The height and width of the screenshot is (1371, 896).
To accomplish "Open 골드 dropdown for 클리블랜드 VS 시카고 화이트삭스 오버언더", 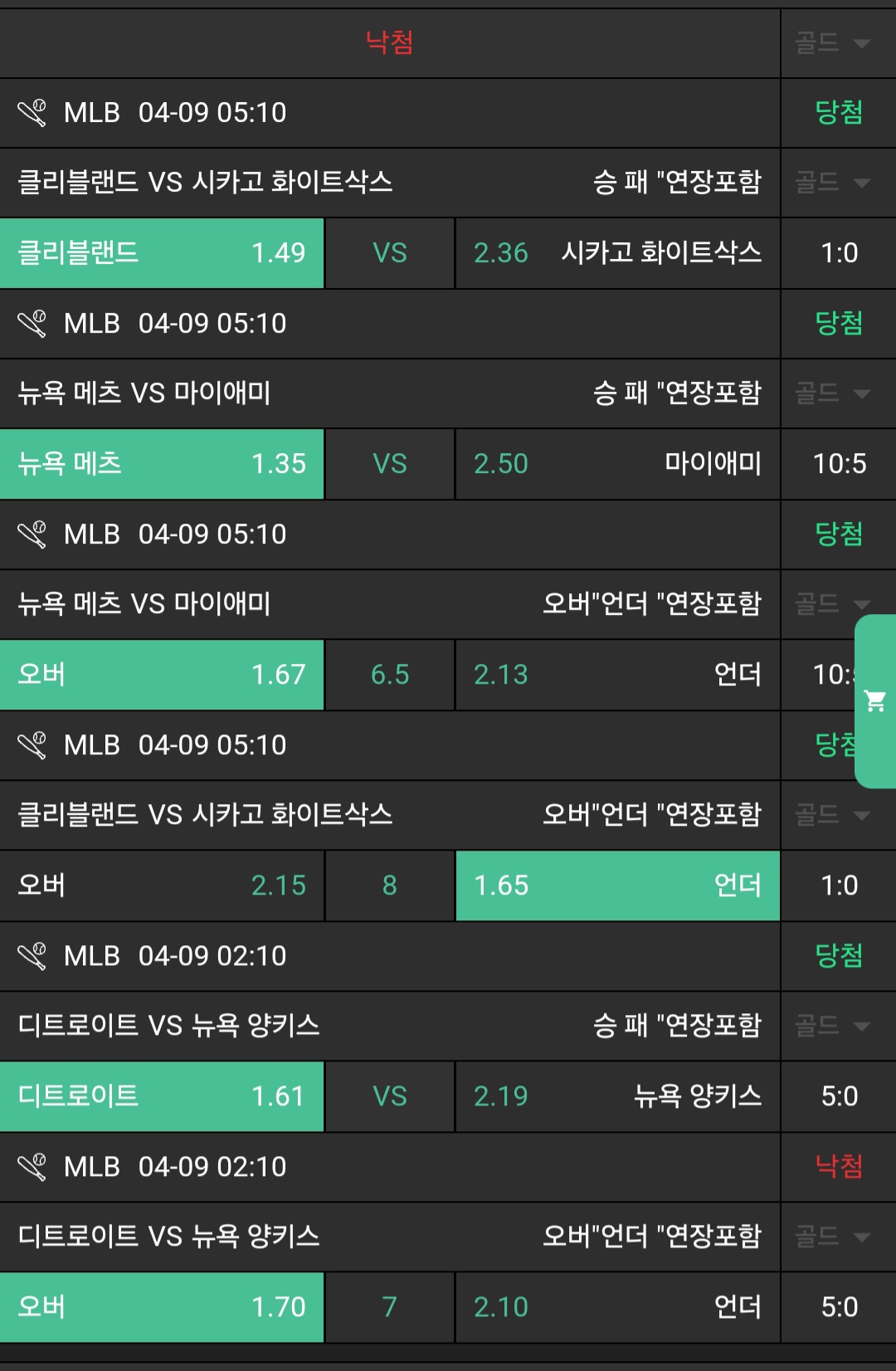I will (833, 816).
